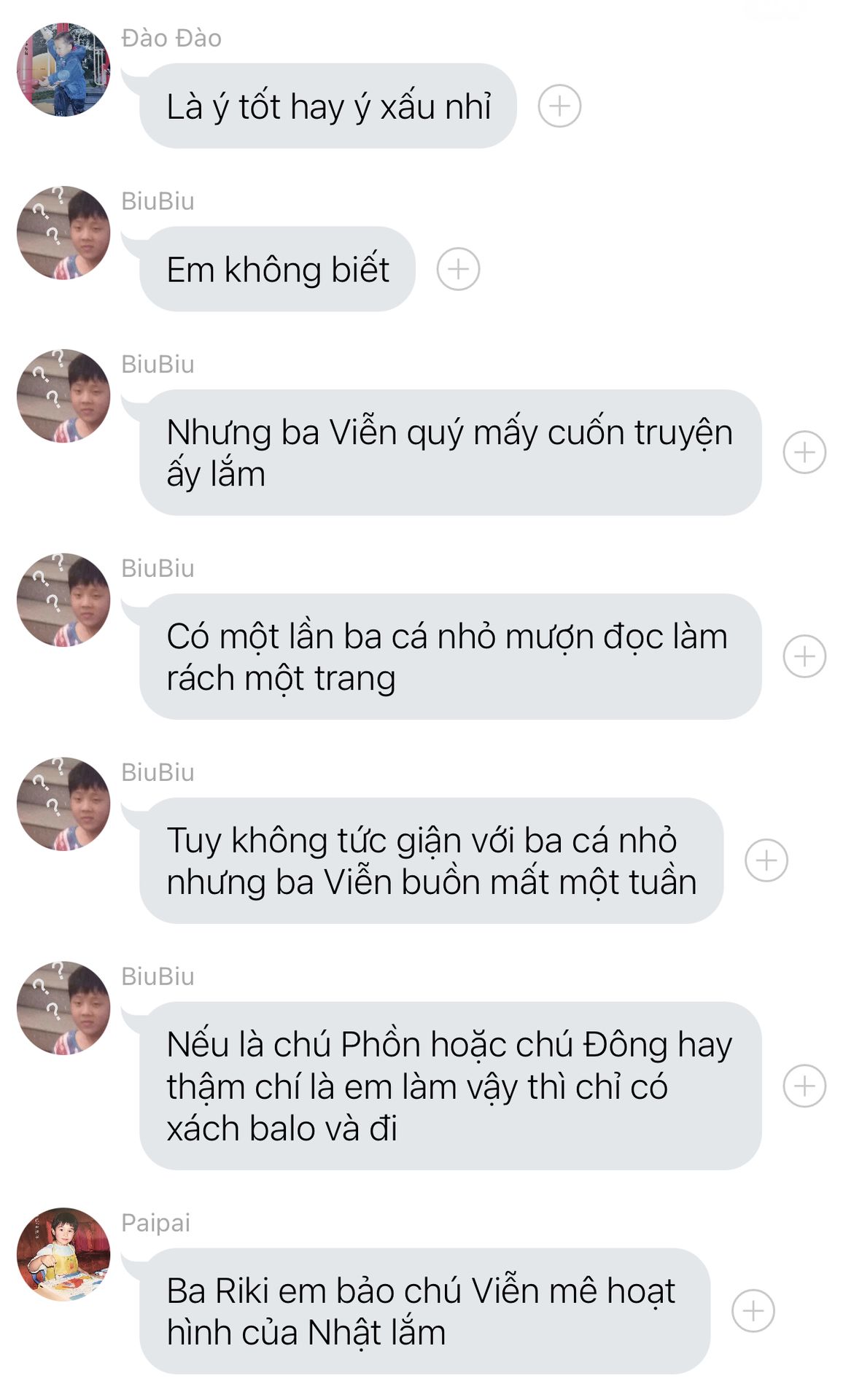The width and height of the screenshot is (862, 1400).
Task: Tap the plus next to the "Nếu là chú Phồn" message
Action: coord(804,1086)
